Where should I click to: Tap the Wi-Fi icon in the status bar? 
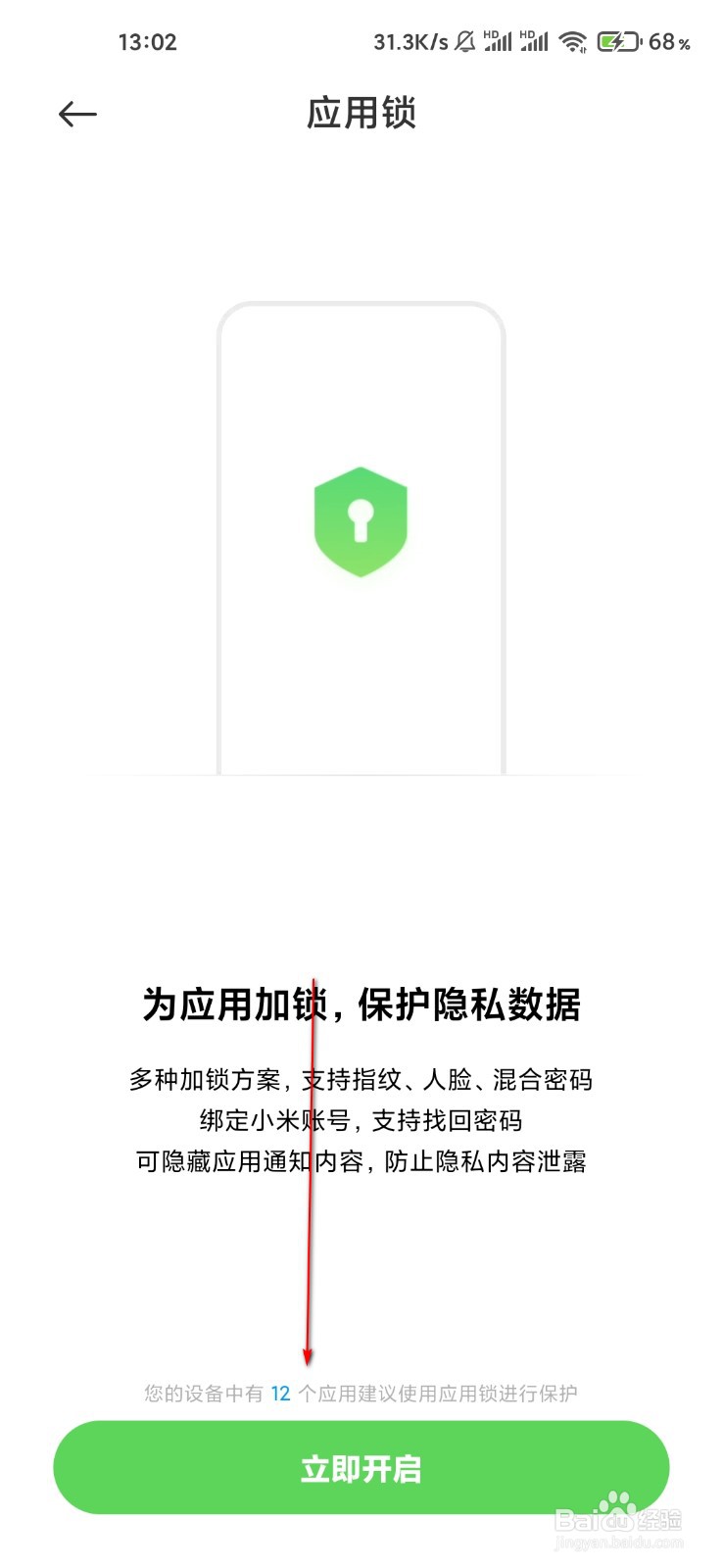point(573,41)
